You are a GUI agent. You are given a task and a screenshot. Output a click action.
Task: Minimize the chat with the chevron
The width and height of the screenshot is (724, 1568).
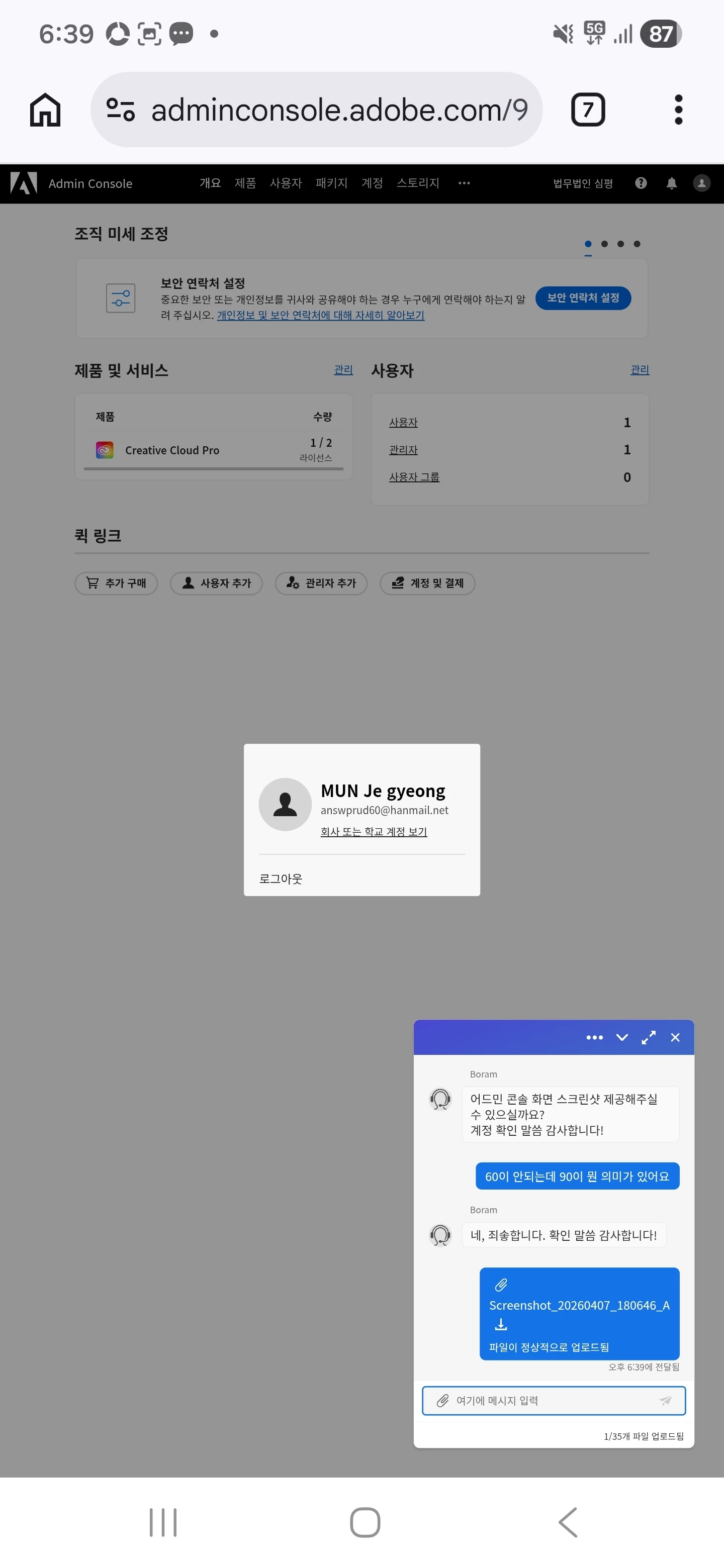point(622,1037)
